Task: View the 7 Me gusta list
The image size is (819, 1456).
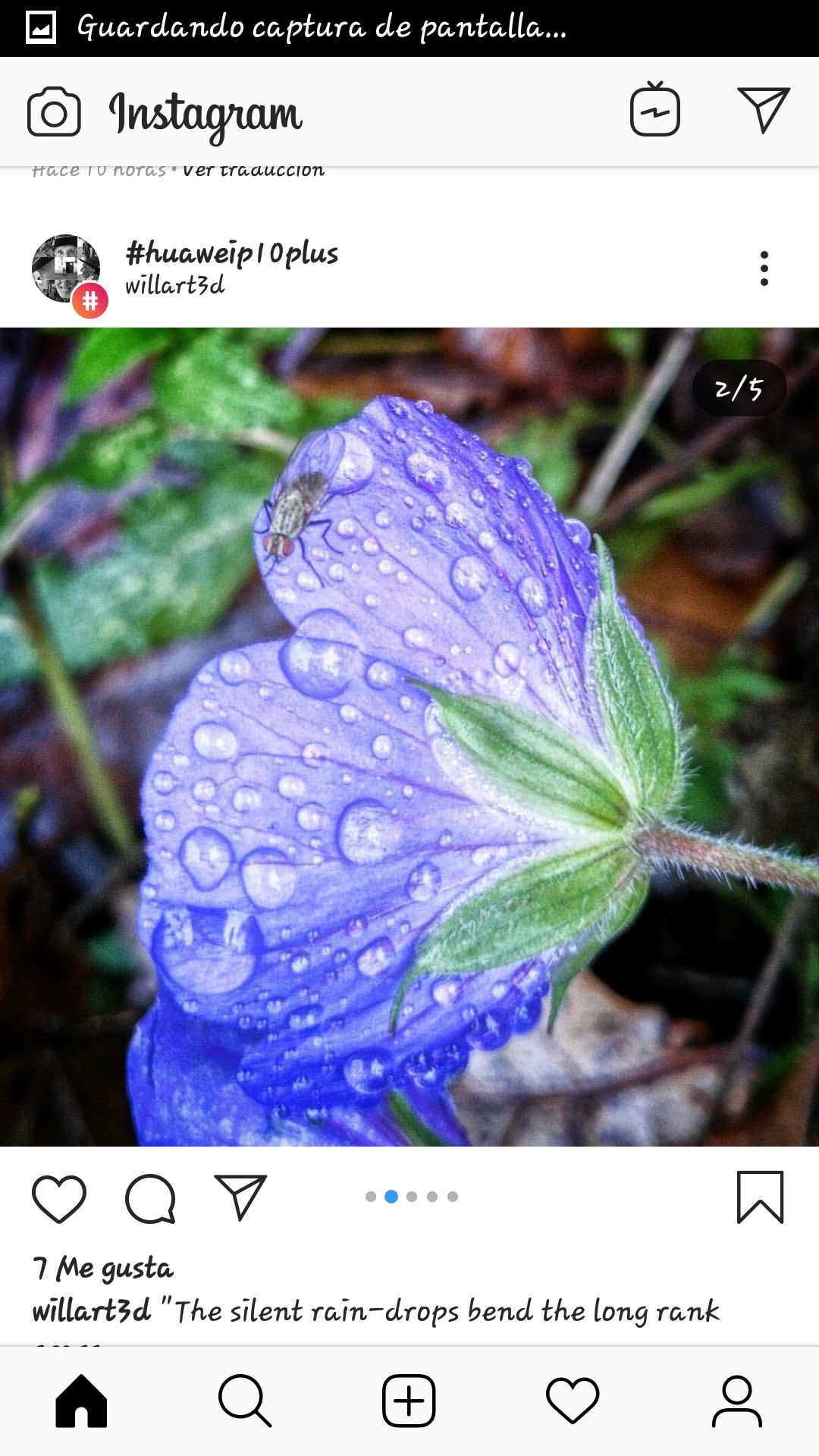Action: pos(103,1268)
